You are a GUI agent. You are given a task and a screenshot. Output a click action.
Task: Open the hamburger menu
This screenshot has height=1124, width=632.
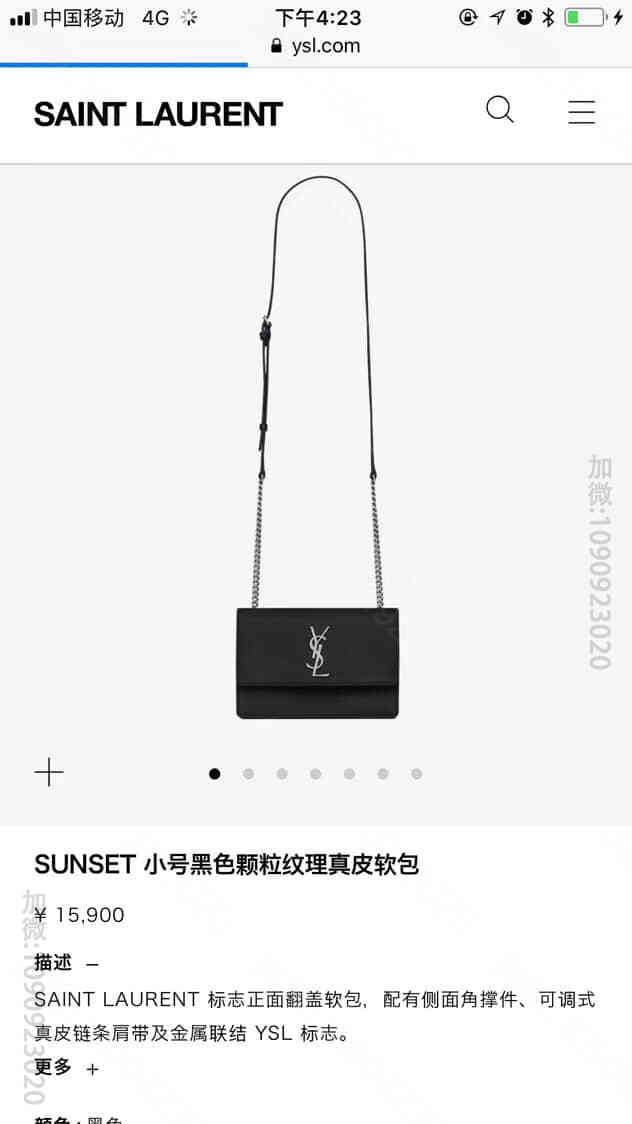coord(581,112)
